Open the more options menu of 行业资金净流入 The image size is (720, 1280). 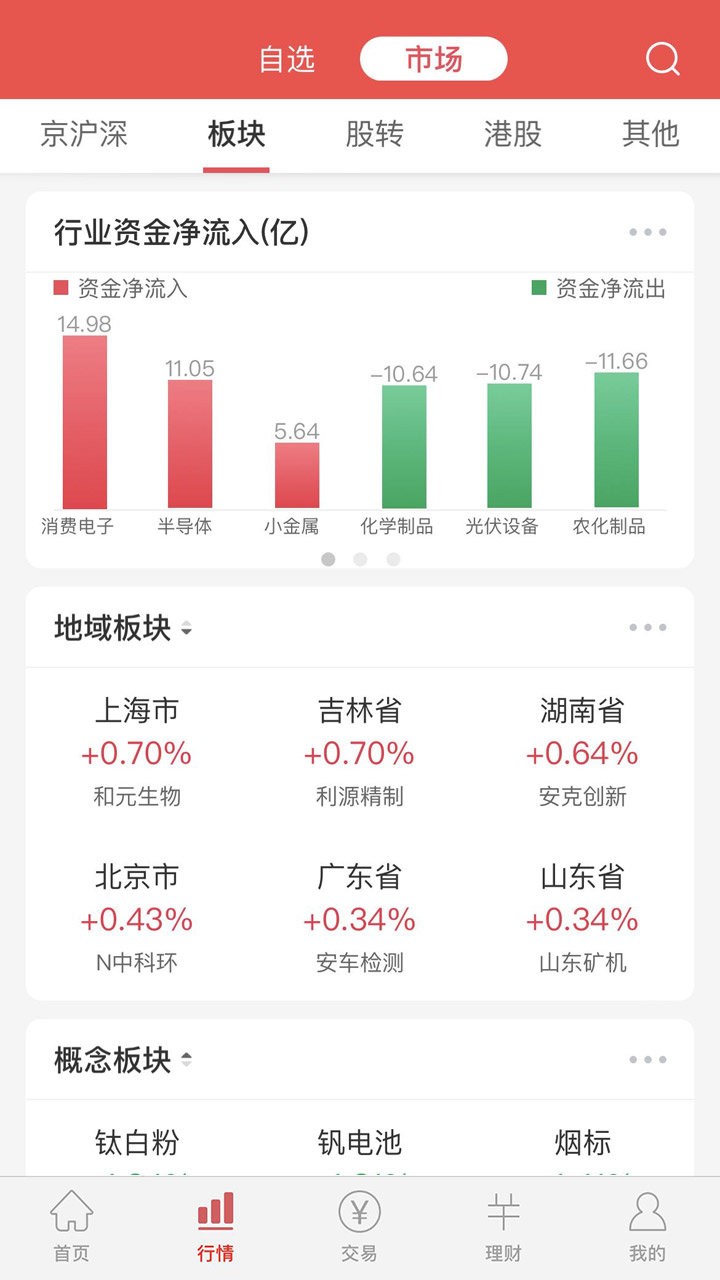[x=648, y=232]
